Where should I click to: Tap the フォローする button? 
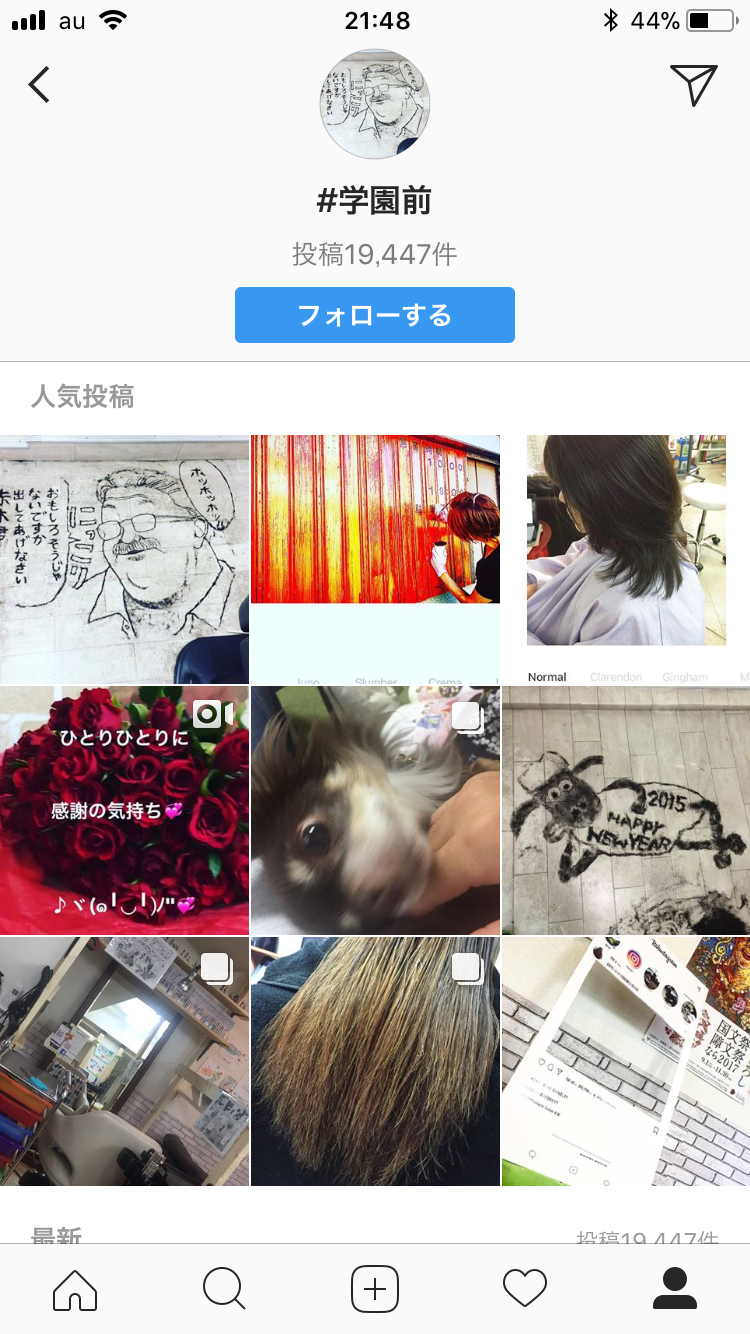pos(375,315)
